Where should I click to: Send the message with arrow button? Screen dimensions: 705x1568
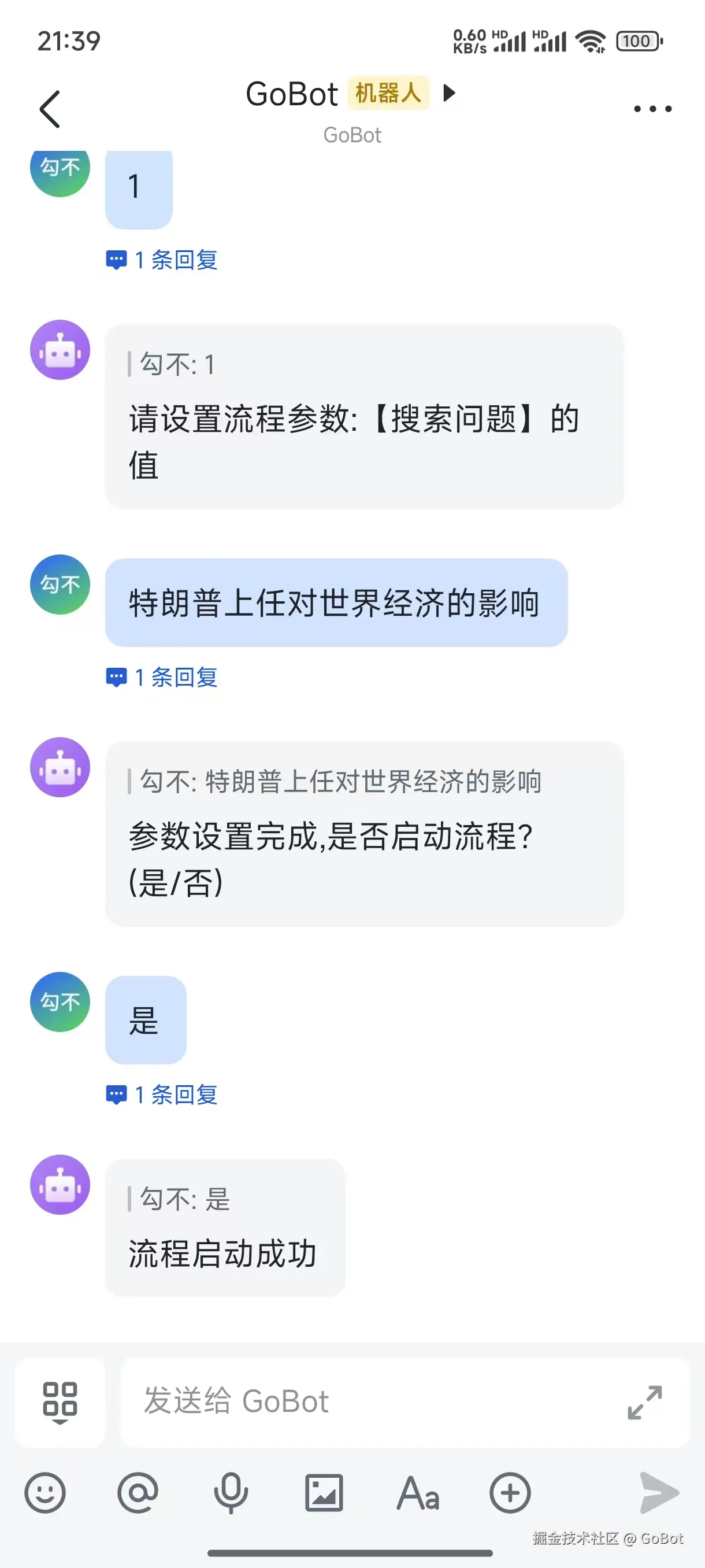coord(659,1492)
